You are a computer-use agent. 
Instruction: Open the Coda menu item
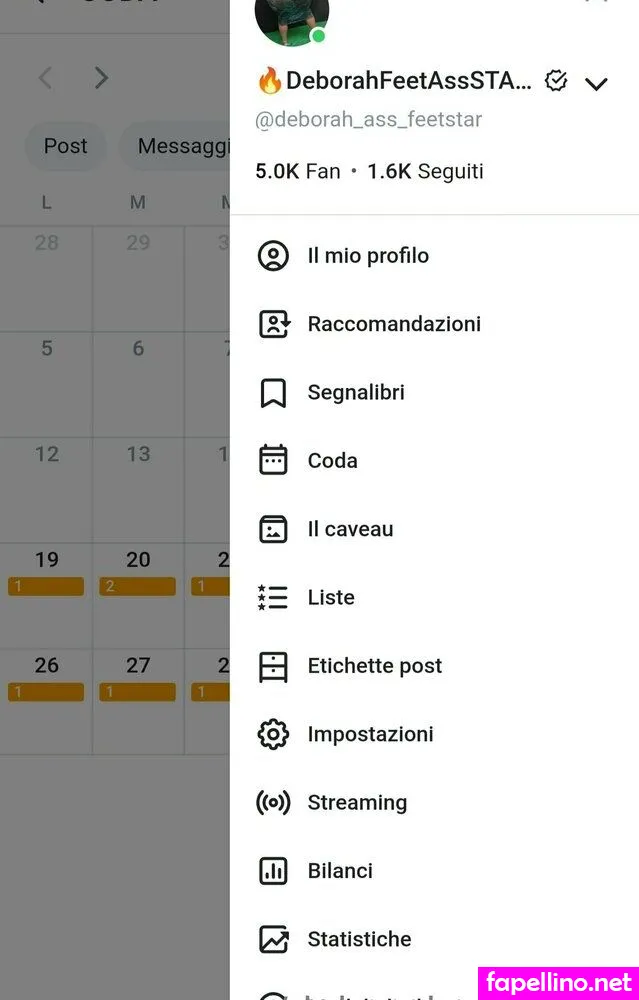coord(332,461)
